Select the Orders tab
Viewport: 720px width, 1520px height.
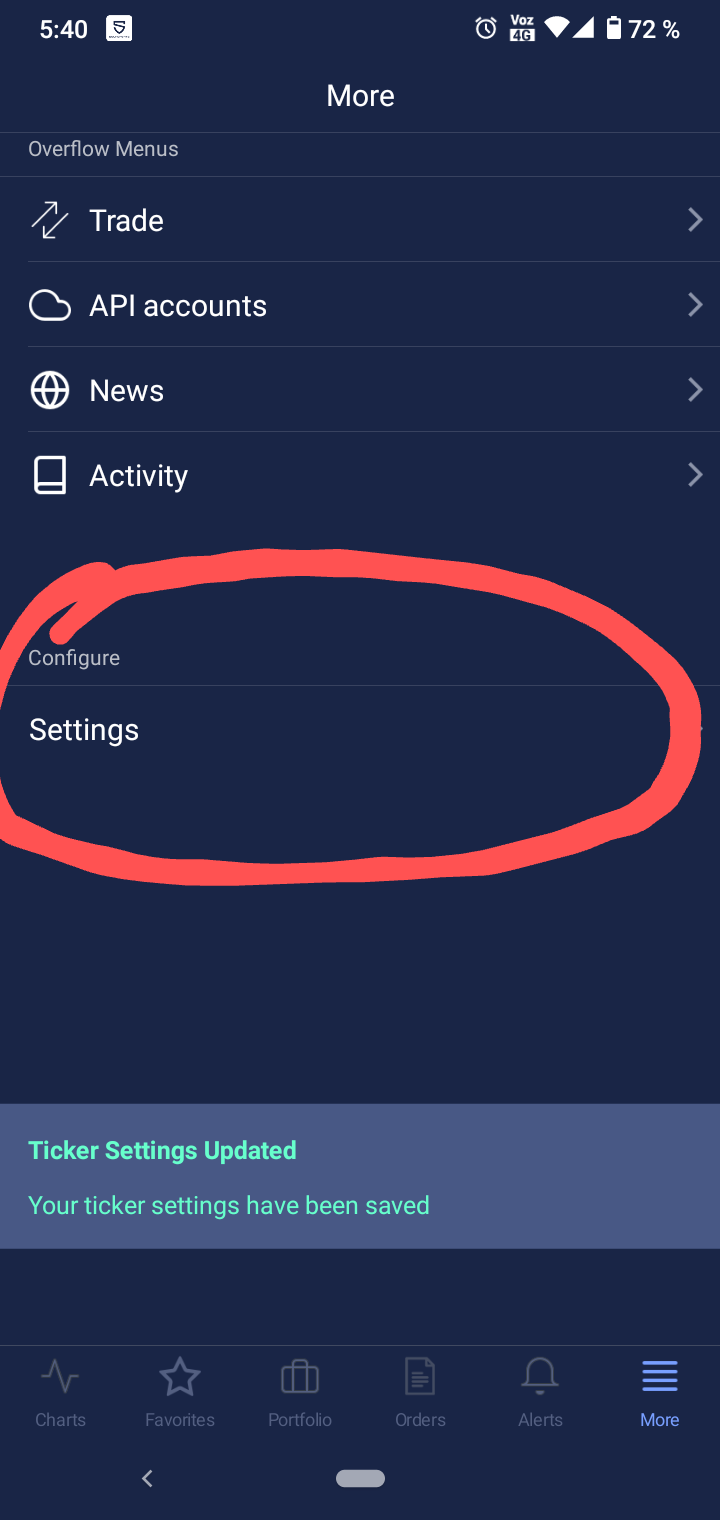point(420,1392)
